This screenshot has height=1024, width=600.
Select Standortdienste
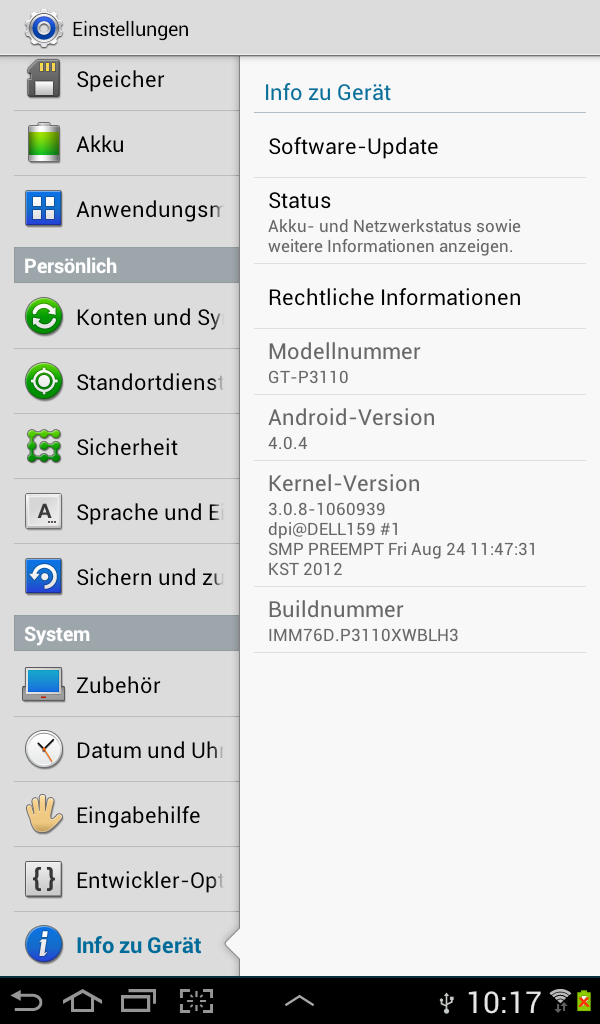pos(127,381)
